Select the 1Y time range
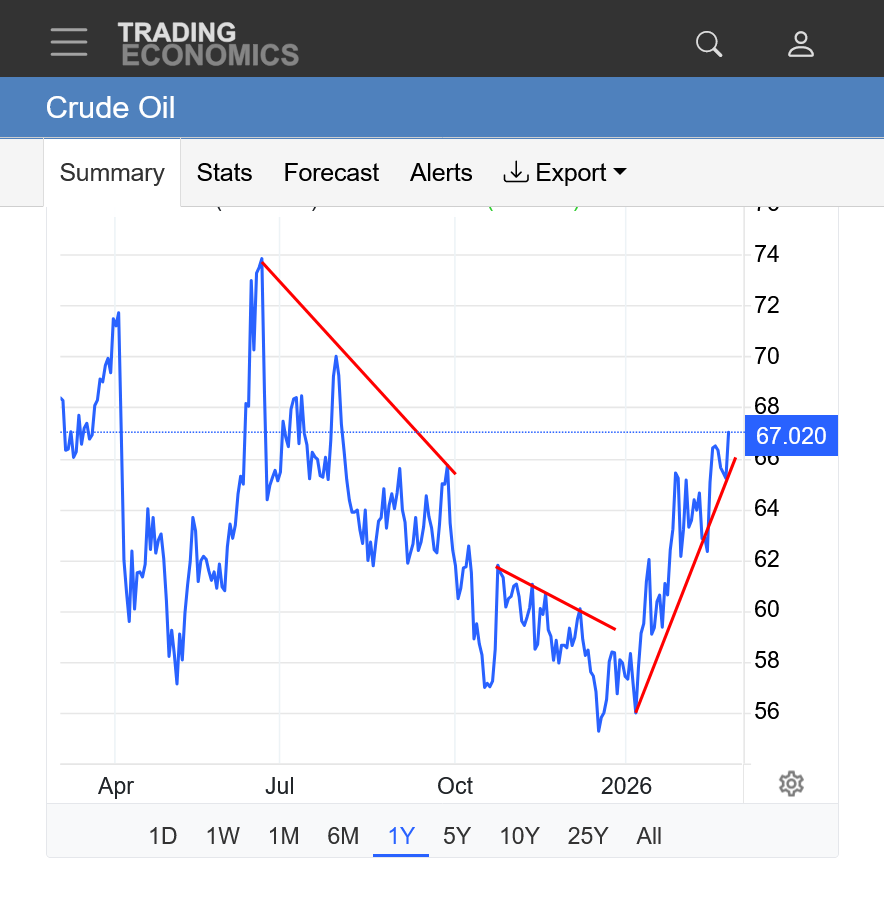 click(x=401, y=836)
